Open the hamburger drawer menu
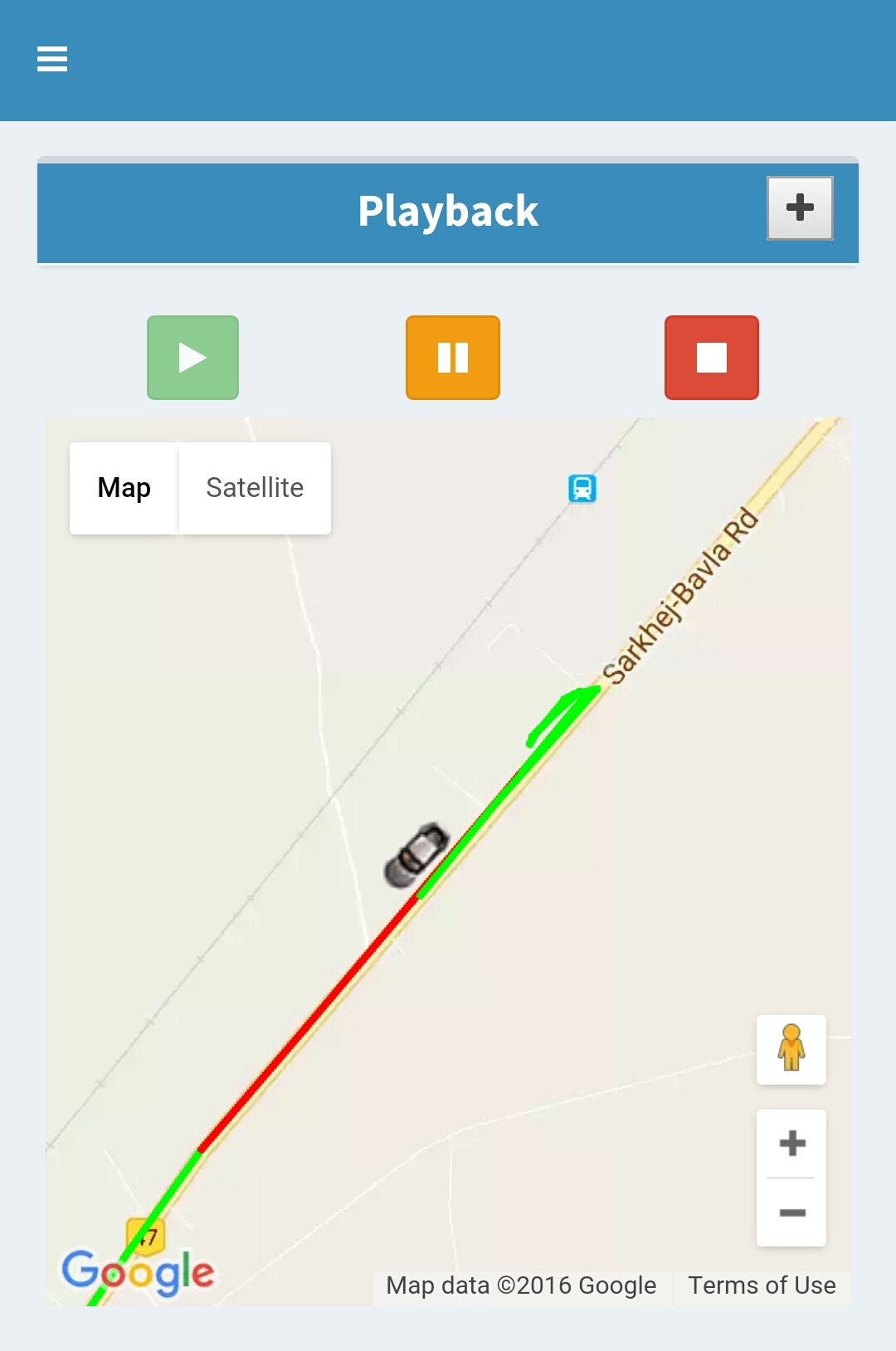This screenshot has width=896, height=1351. [52, 59]
